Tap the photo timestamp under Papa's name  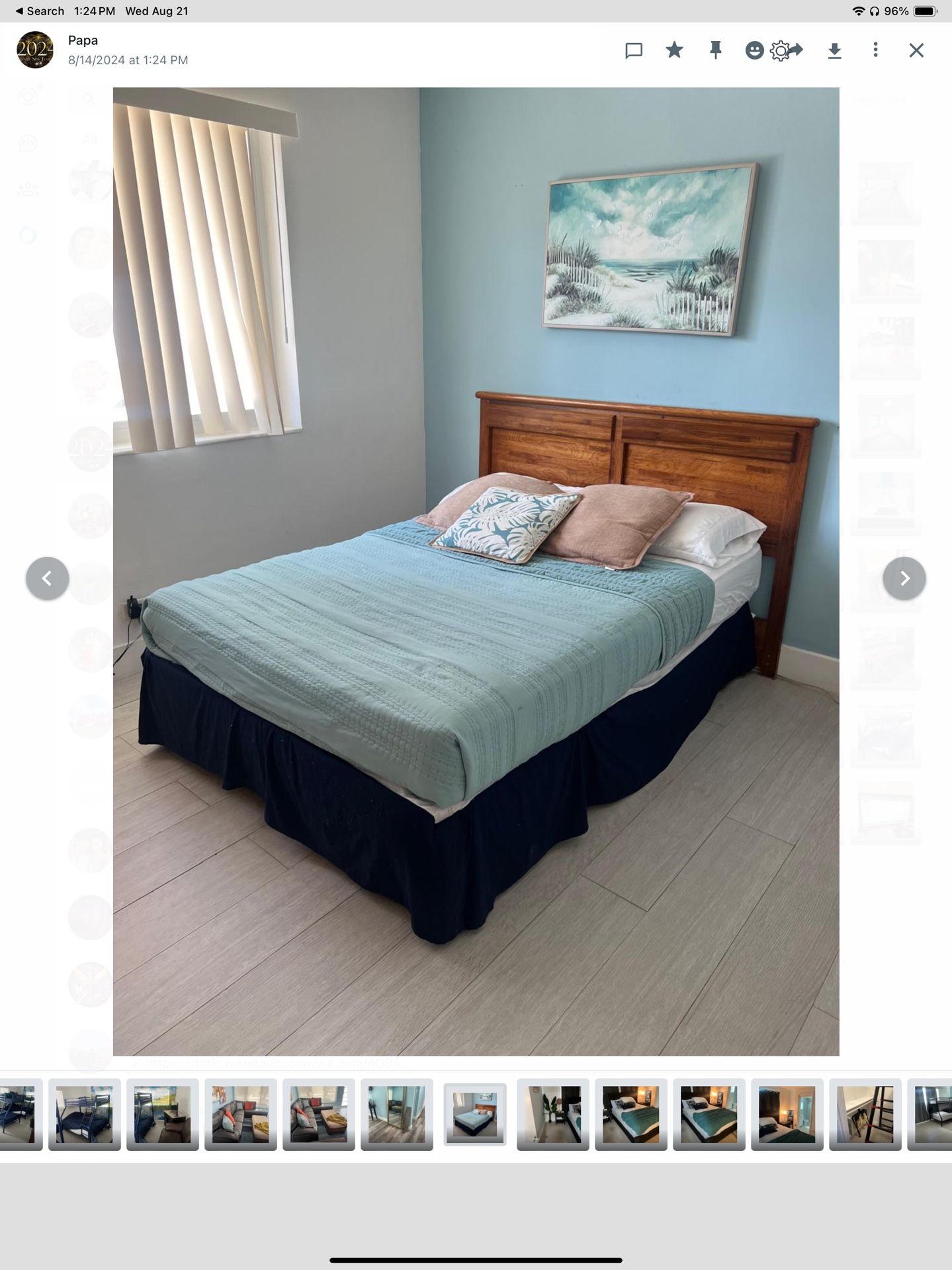click(128, 60)
